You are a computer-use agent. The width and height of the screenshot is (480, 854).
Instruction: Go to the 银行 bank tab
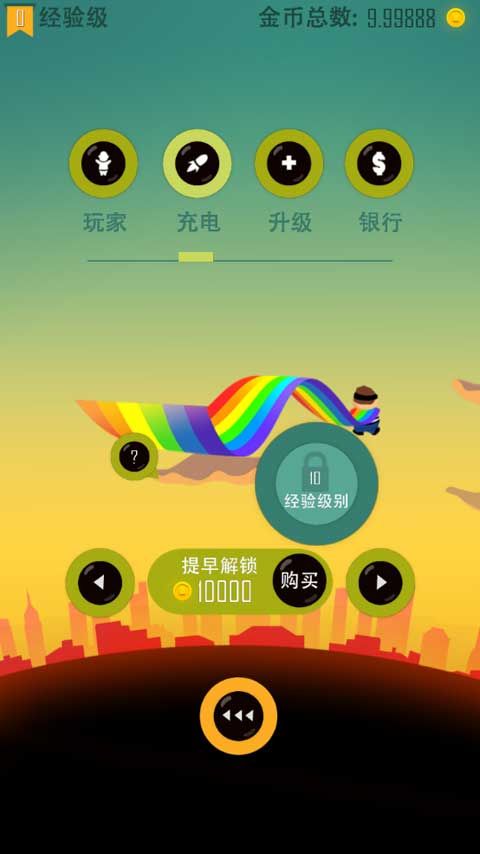(379, 163)
